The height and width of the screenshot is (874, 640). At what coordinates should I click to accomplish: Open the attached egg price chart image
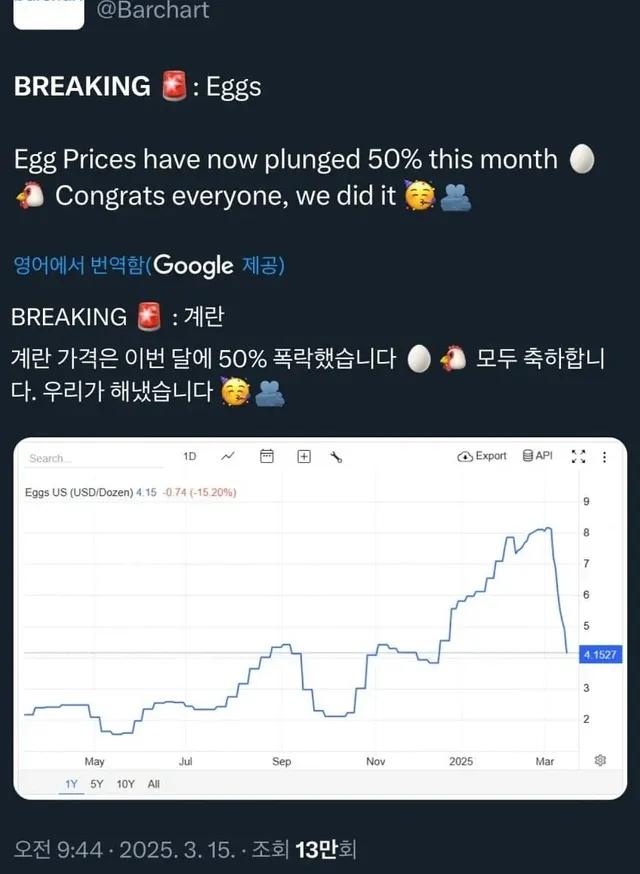(320, 618)
